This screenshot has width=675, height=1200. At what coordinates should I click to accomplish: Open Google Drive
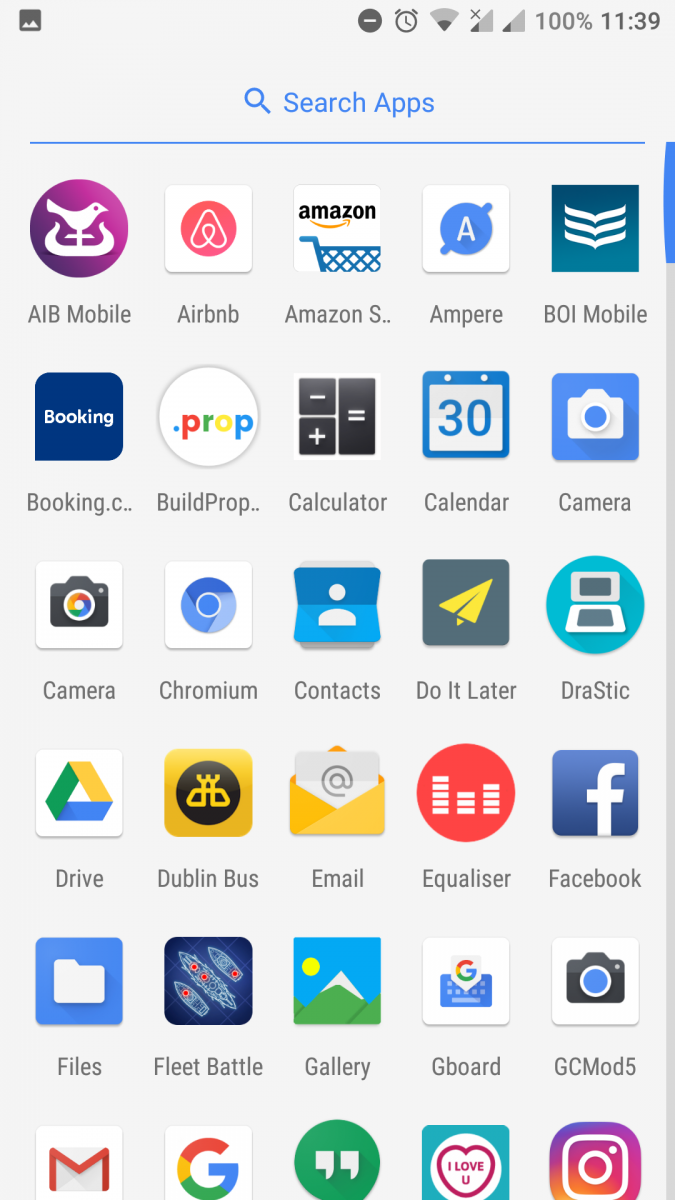pos(79,793)
